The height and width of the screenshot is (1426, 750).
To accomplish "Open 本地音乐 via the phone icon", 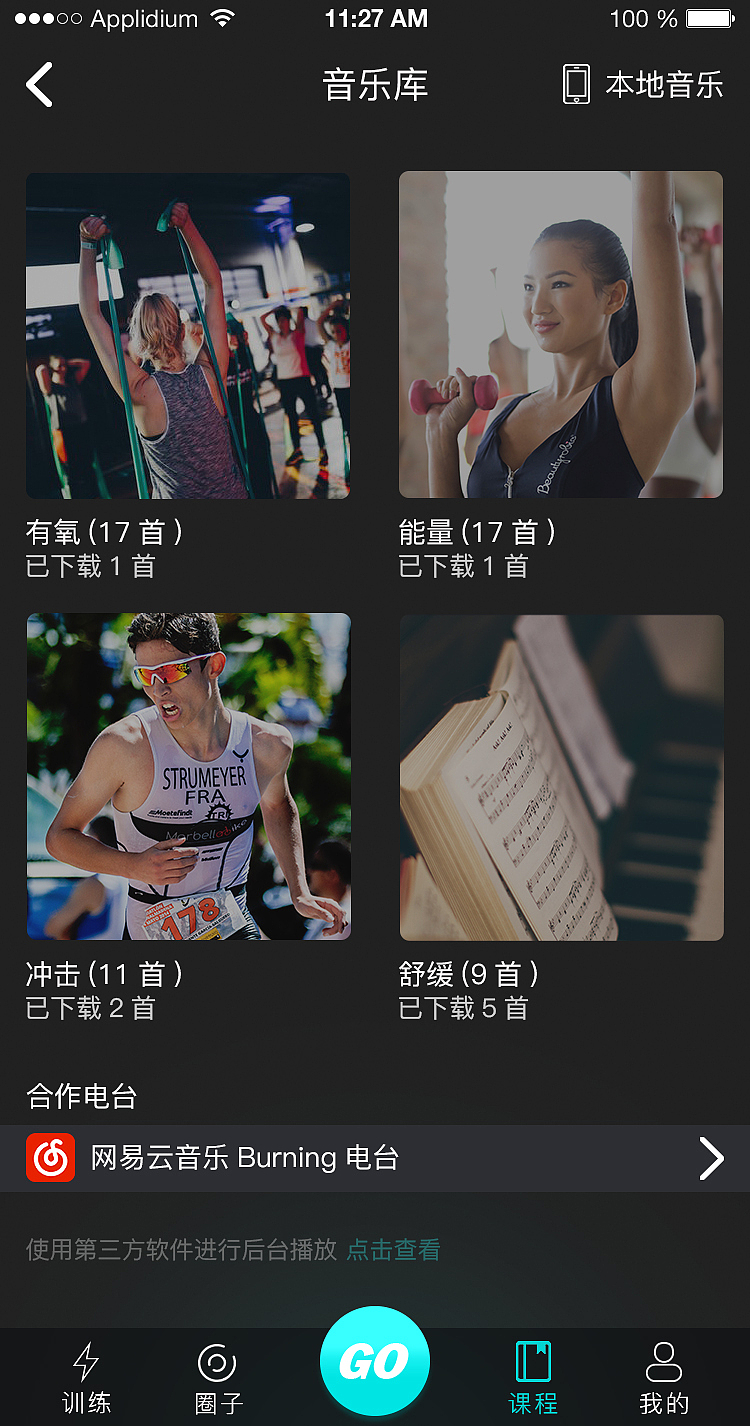I will 577,85.
